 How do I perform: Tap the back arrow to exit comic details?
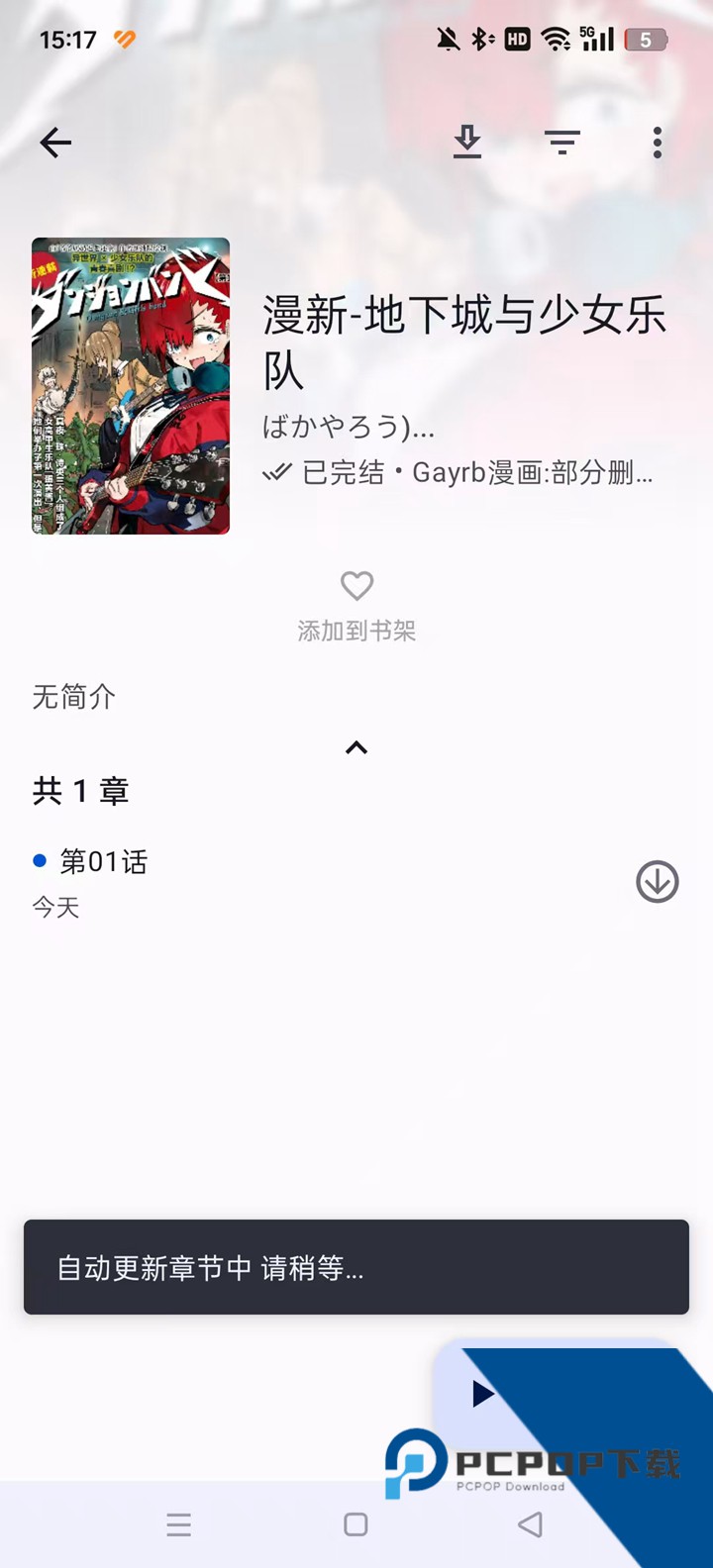click(54, 143)
